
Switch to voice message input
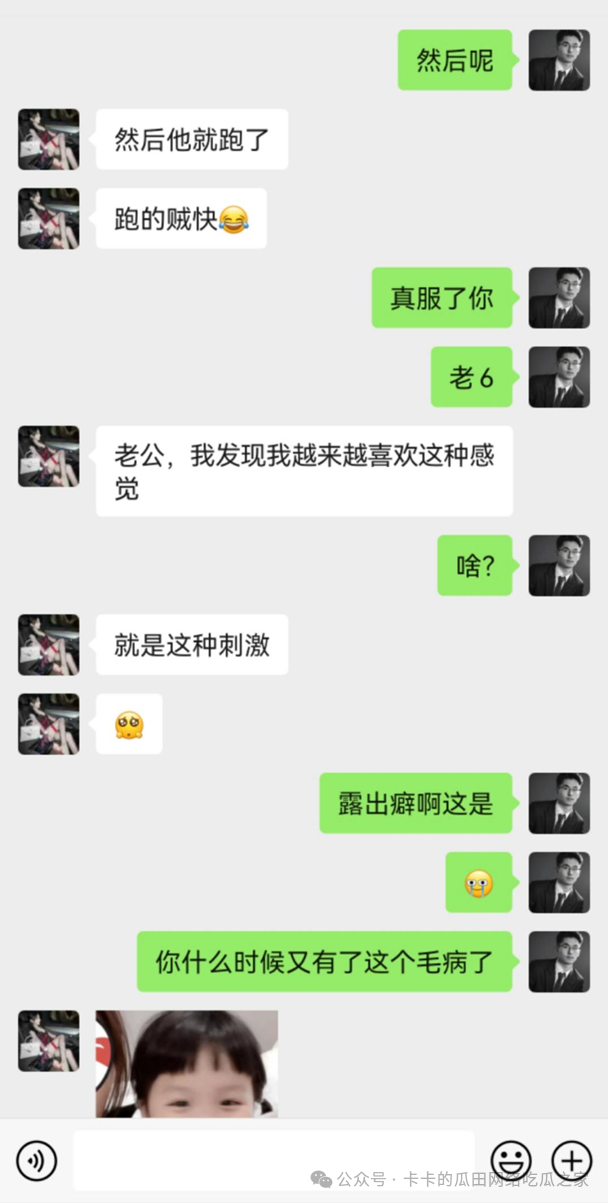(x=37, y=1161)
